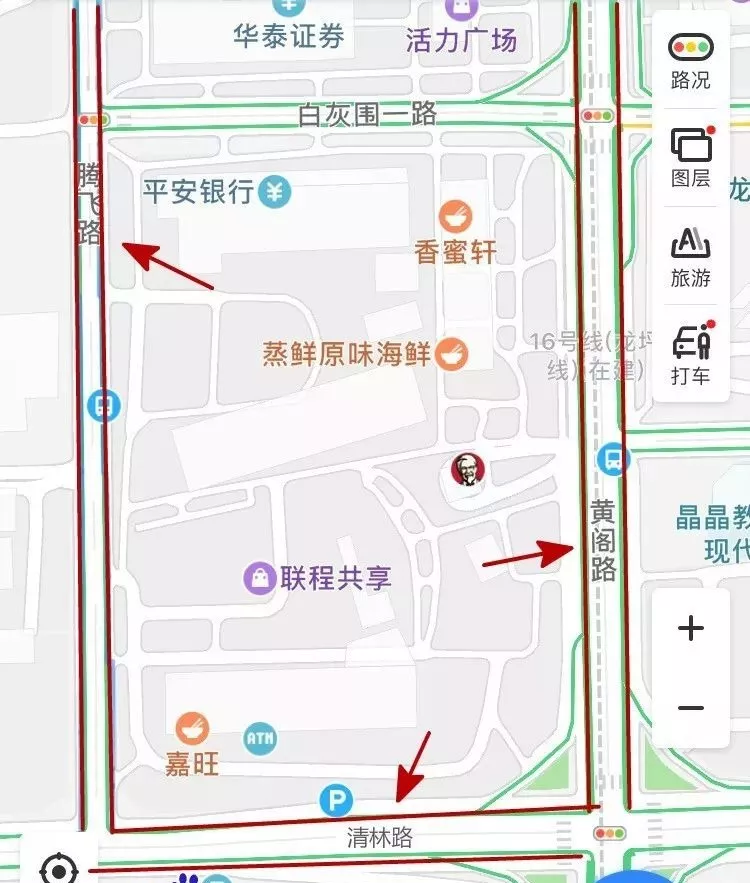The height and width of the screenshot is (883, 750).
Task: Select the 联程共享 shopping marker
Action: (x=260, y=577)
